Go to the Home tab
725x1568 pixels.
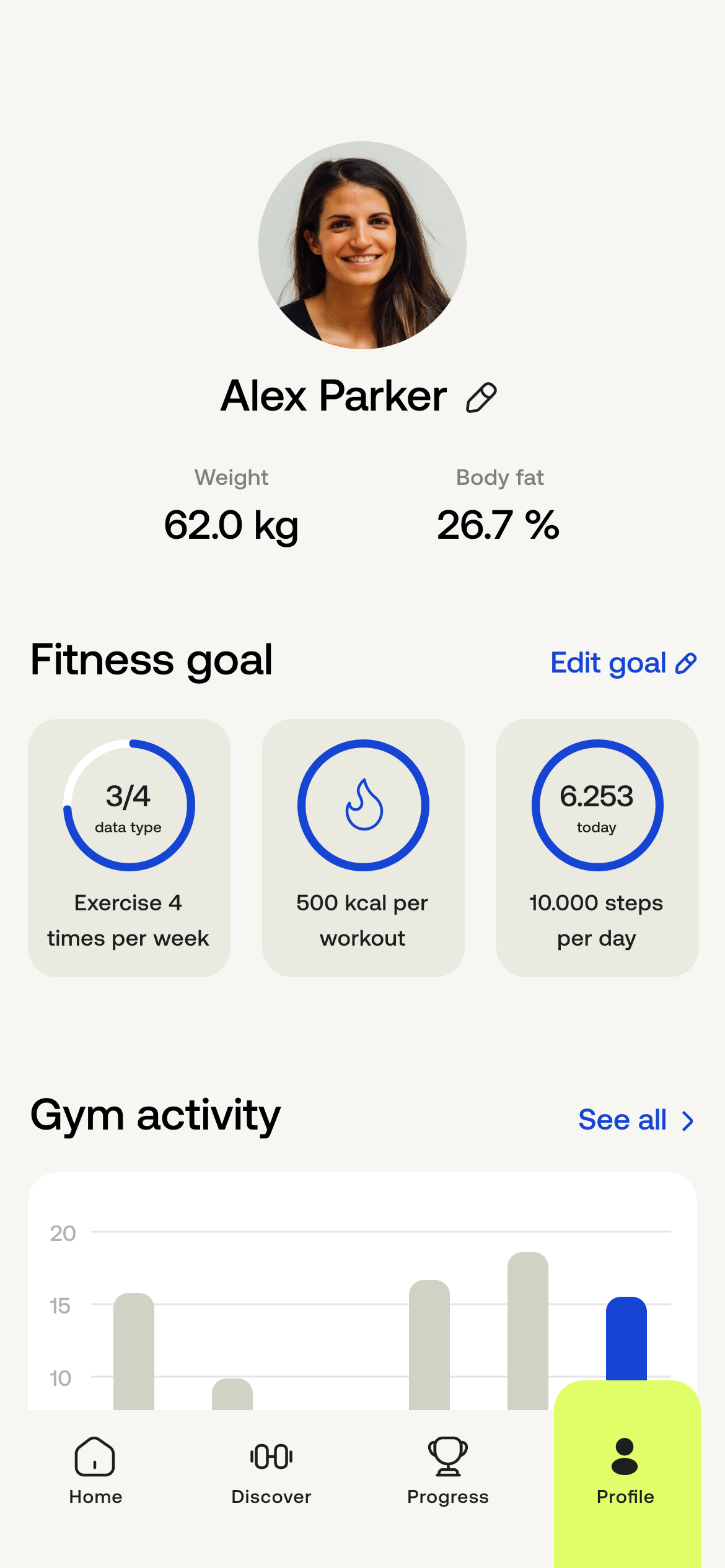pyautogui.click(x=95, y=1471)
